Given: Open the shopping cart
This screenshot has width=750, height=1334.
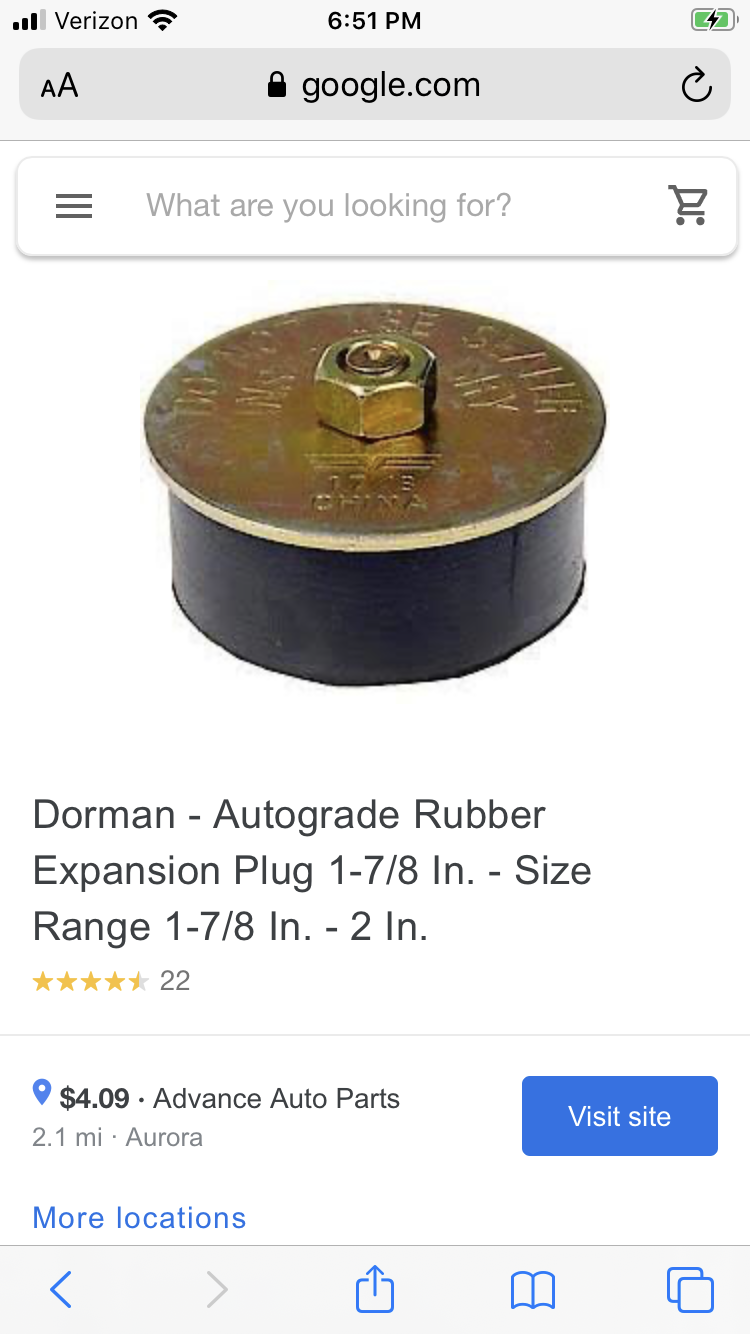Looking at the screenshot, I should point(688,206).
